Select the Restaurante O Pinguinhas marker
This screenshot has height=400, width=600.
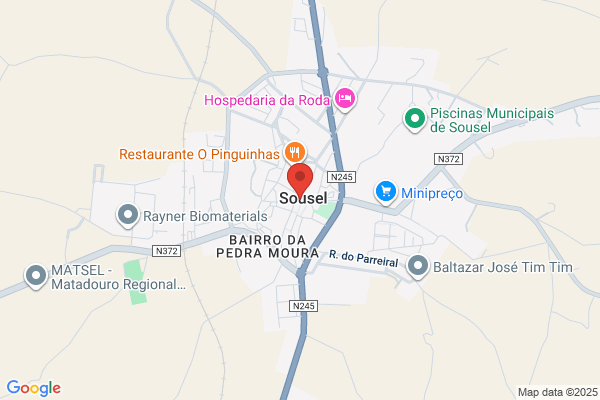[295, 153]
